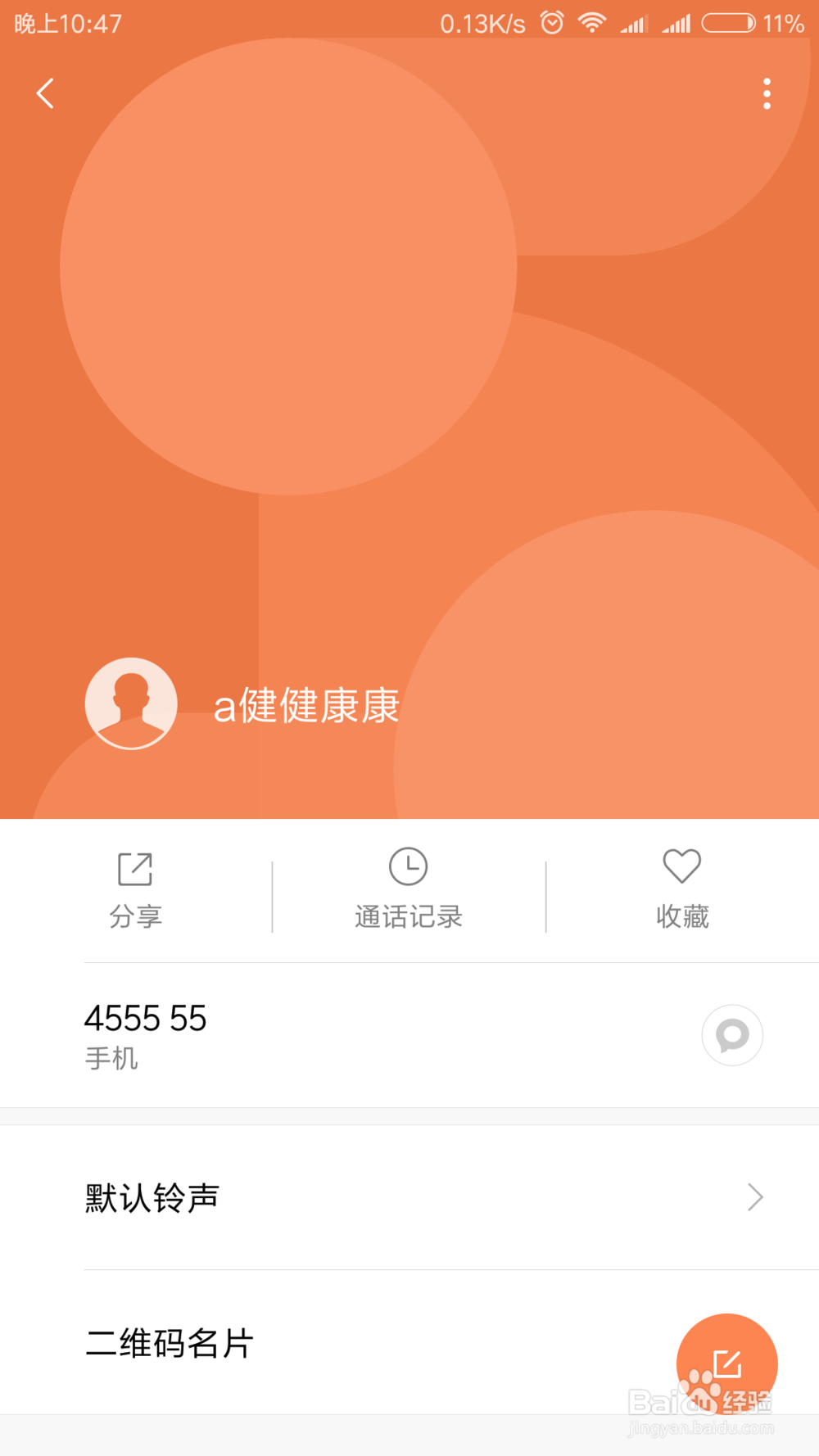The height and width of the screenshot is (1456, 819).
Task: Tap the cellular signal bars indicator
Action: pyautogui.click(x=633, y=23)
